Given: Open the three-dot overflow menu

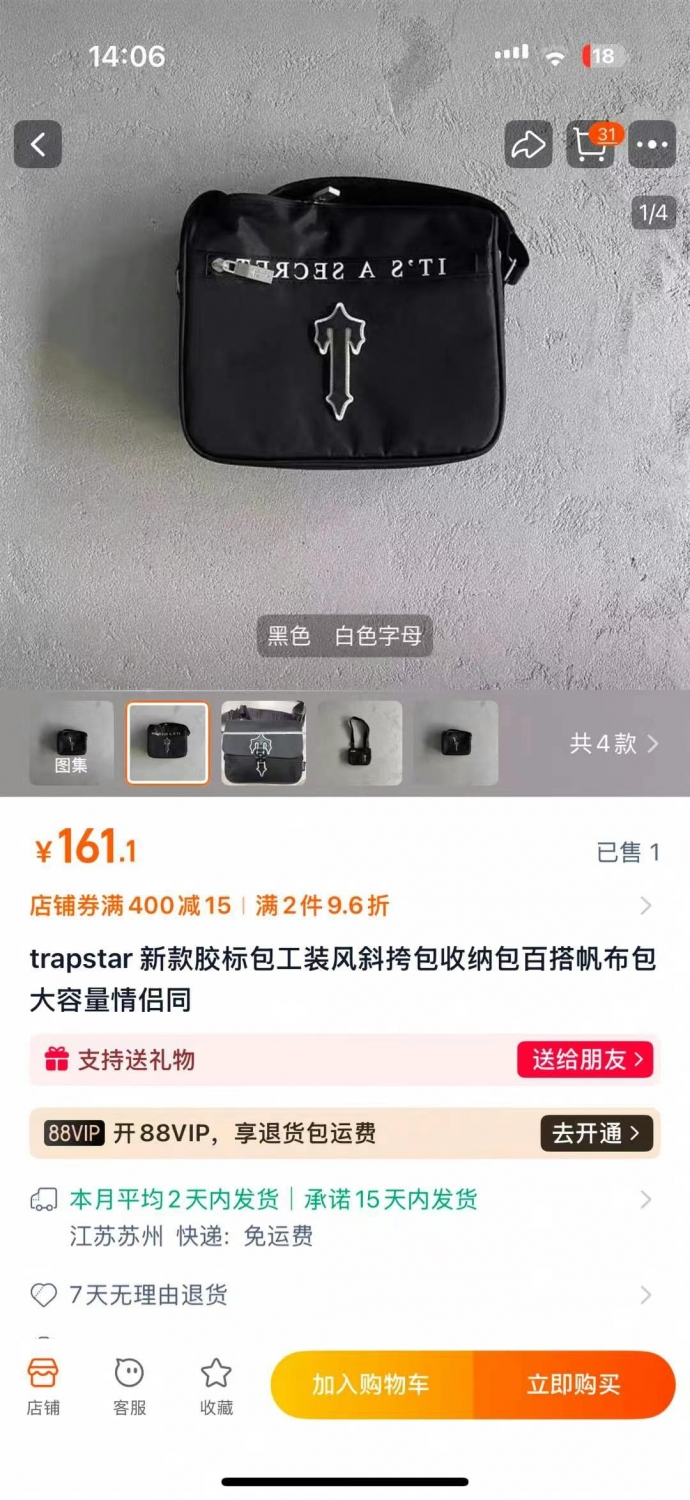Looking at the screenshot, I should [652, 145].
